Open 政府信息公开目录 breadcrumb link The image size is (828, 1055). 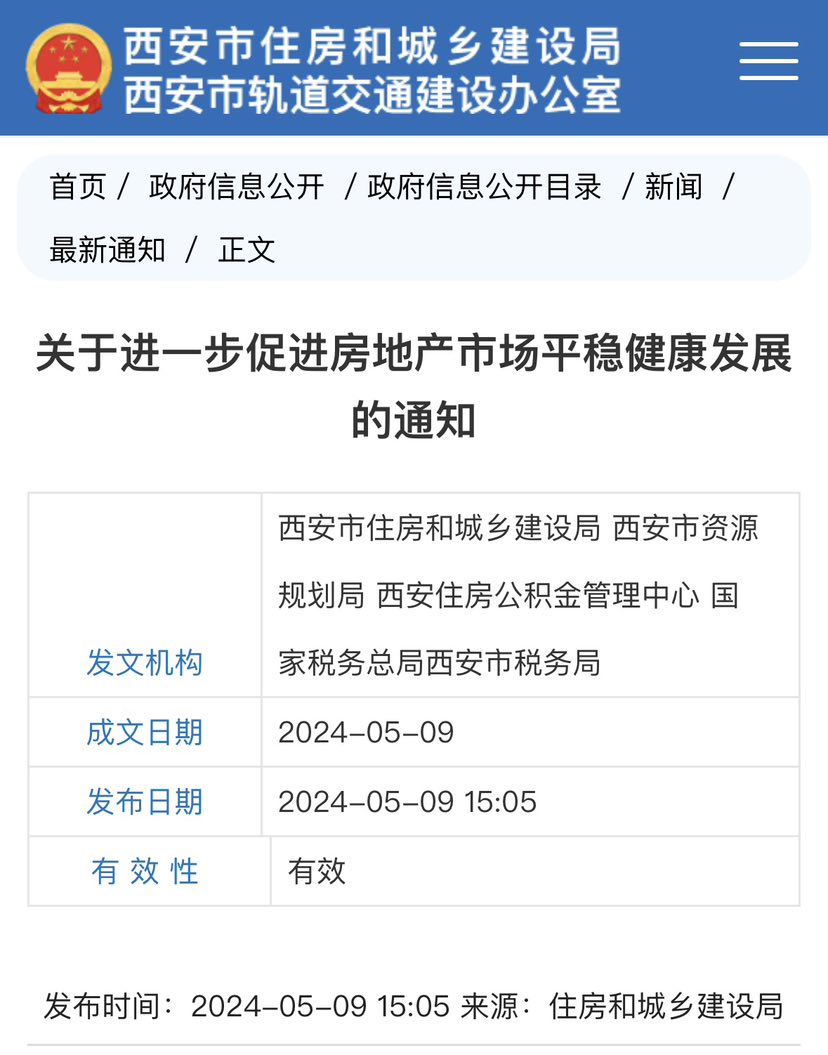tap(484, 187)
